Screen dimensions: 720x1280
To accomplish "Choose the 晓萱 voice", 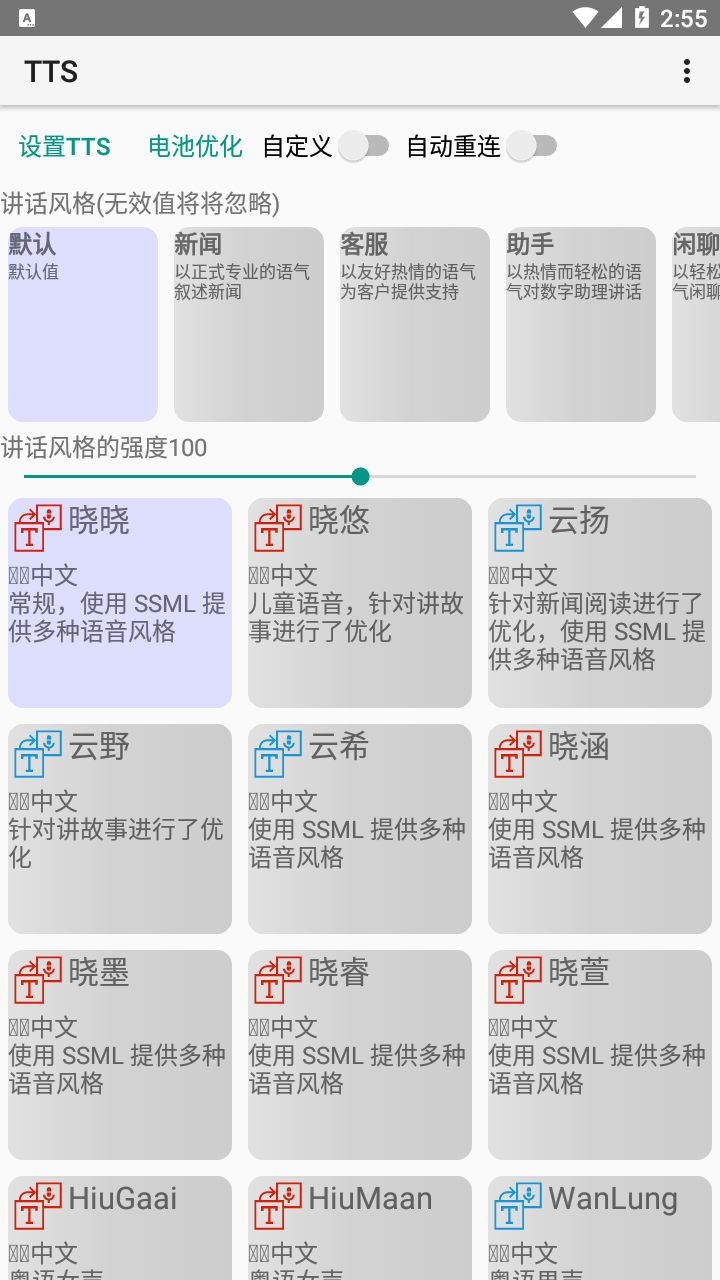I will tap(600, 1054).
